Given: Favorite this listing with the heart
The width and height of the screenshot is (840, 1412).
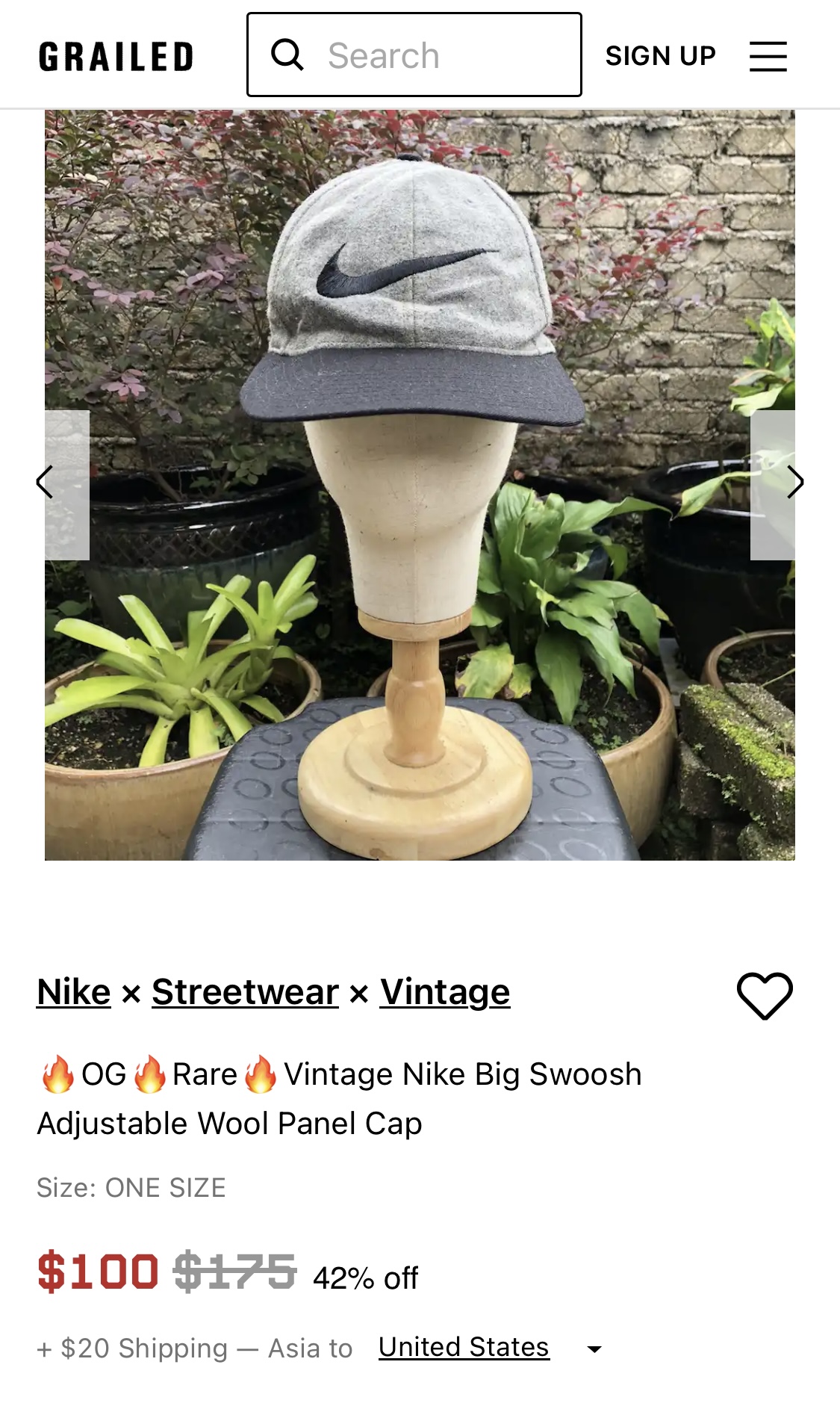Looking at the screenshot, I should tap(765, 995).
